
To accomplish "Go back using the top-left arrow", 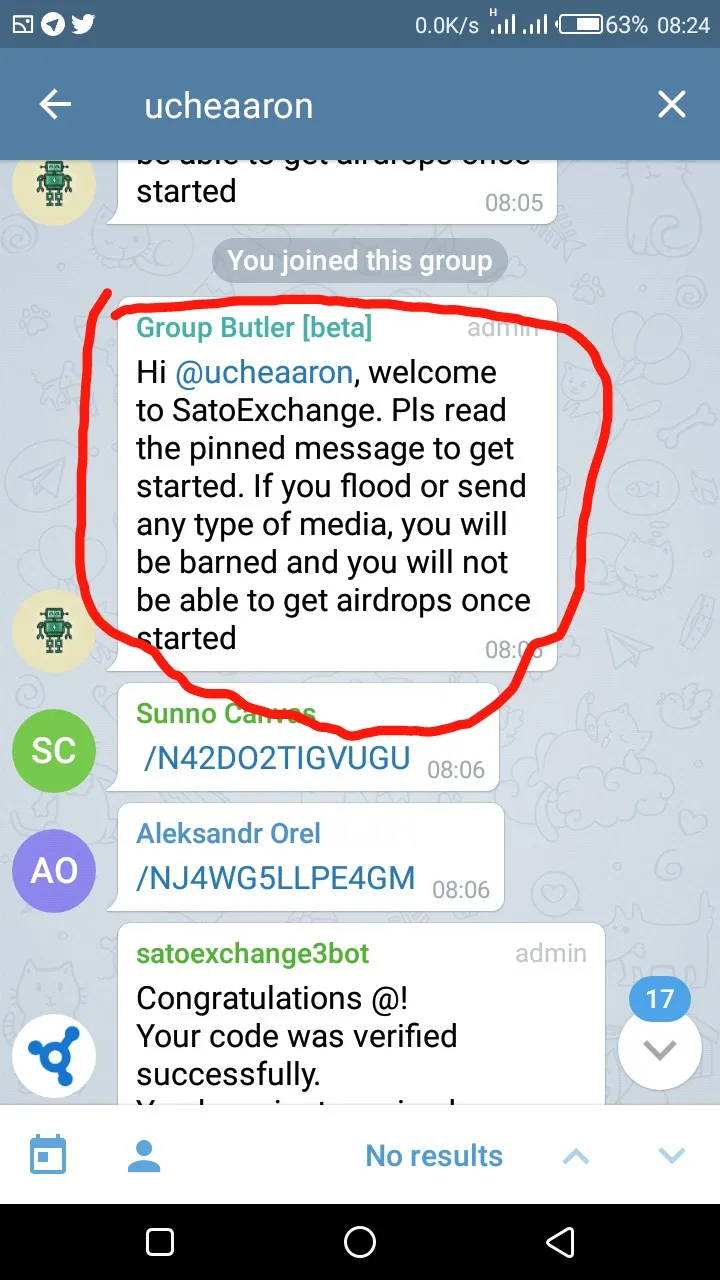I will click(x=55, y=105).
